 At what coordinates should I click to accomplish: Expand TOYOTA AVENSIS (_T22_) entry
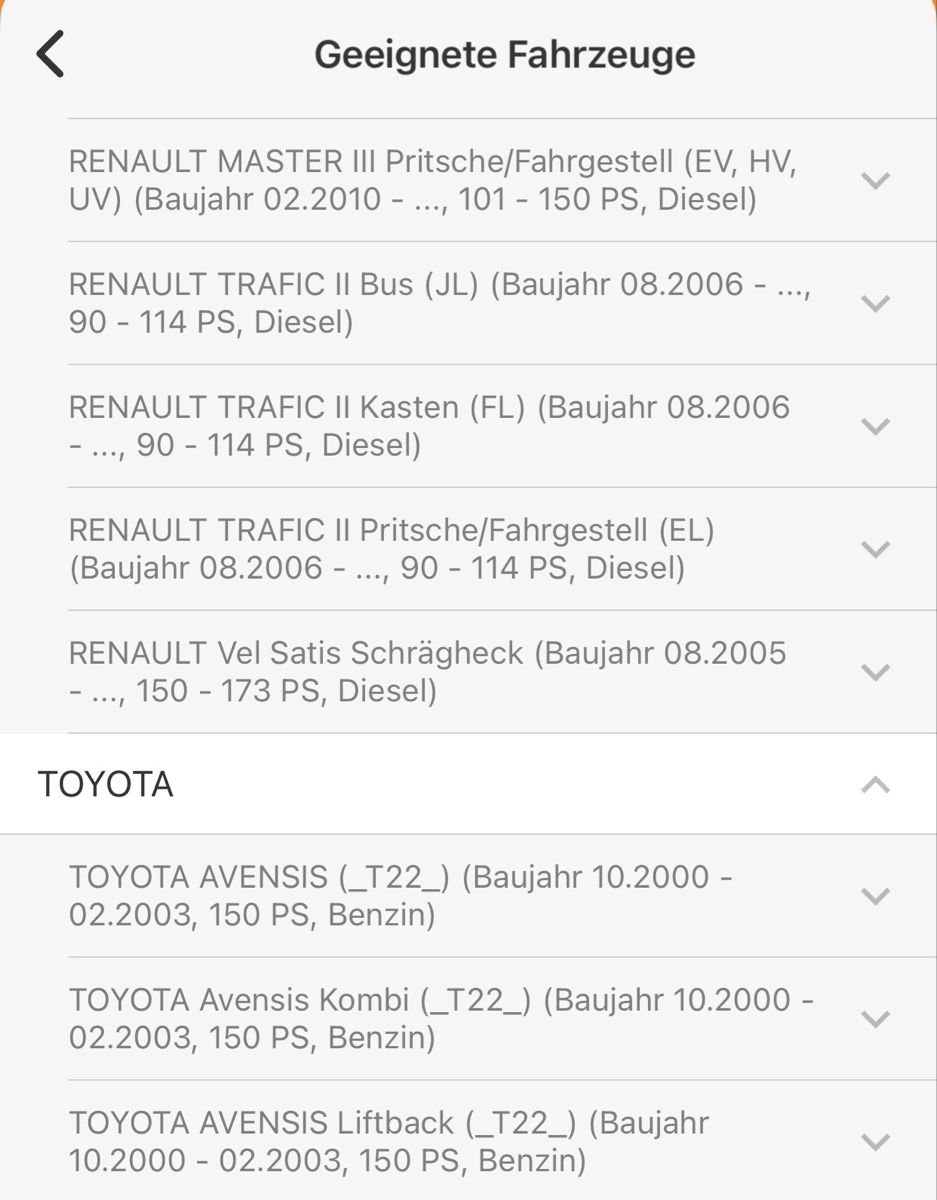pyautogui.click(x=875, y=896)
